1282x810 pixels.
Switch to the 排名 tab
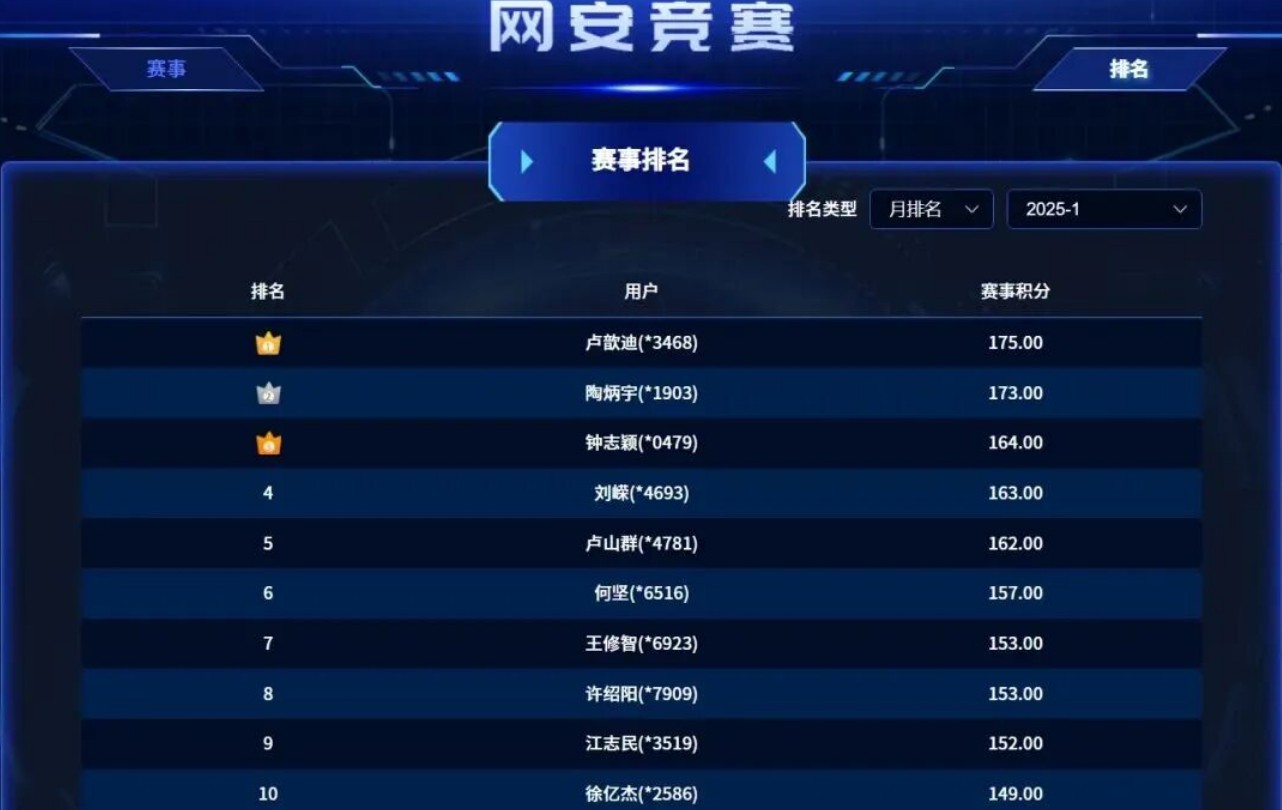point(1129,69)
